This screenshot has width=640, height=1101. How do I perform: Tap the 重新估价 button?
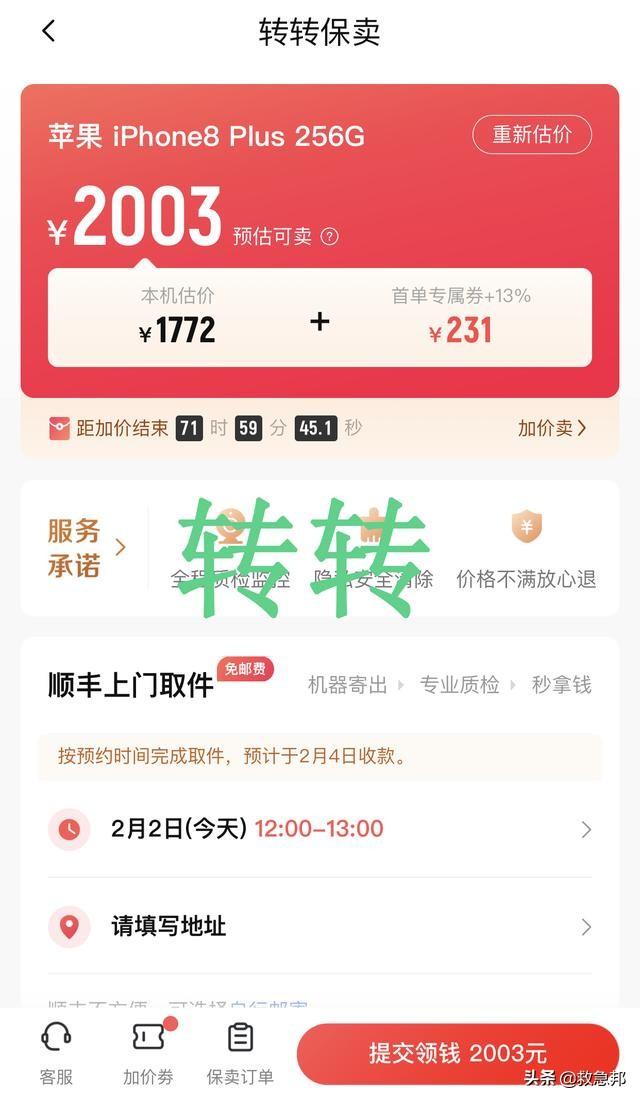[x=531, y=135]
